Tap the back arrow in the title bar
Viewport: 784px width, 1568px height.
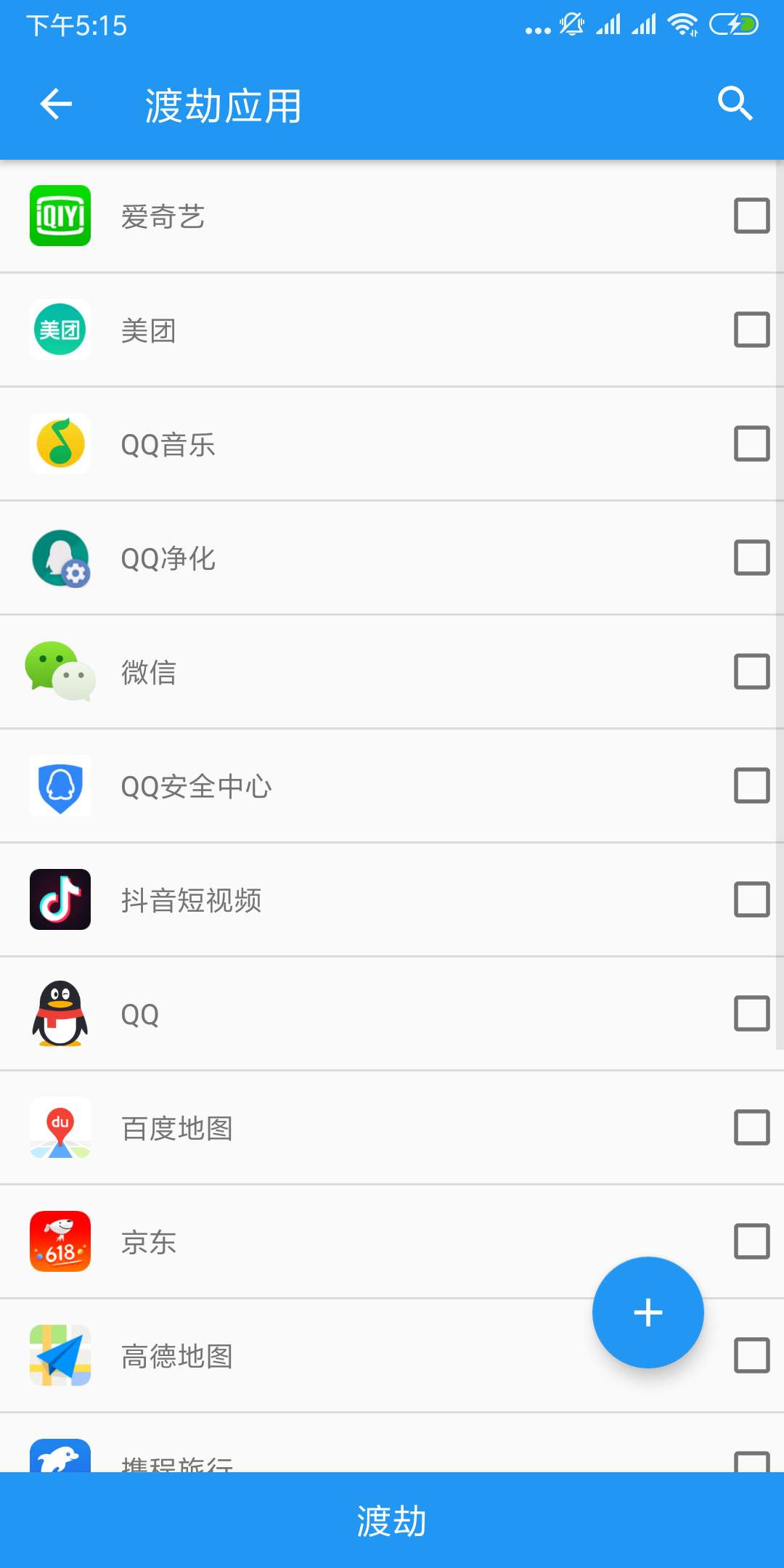pos(55,104)
